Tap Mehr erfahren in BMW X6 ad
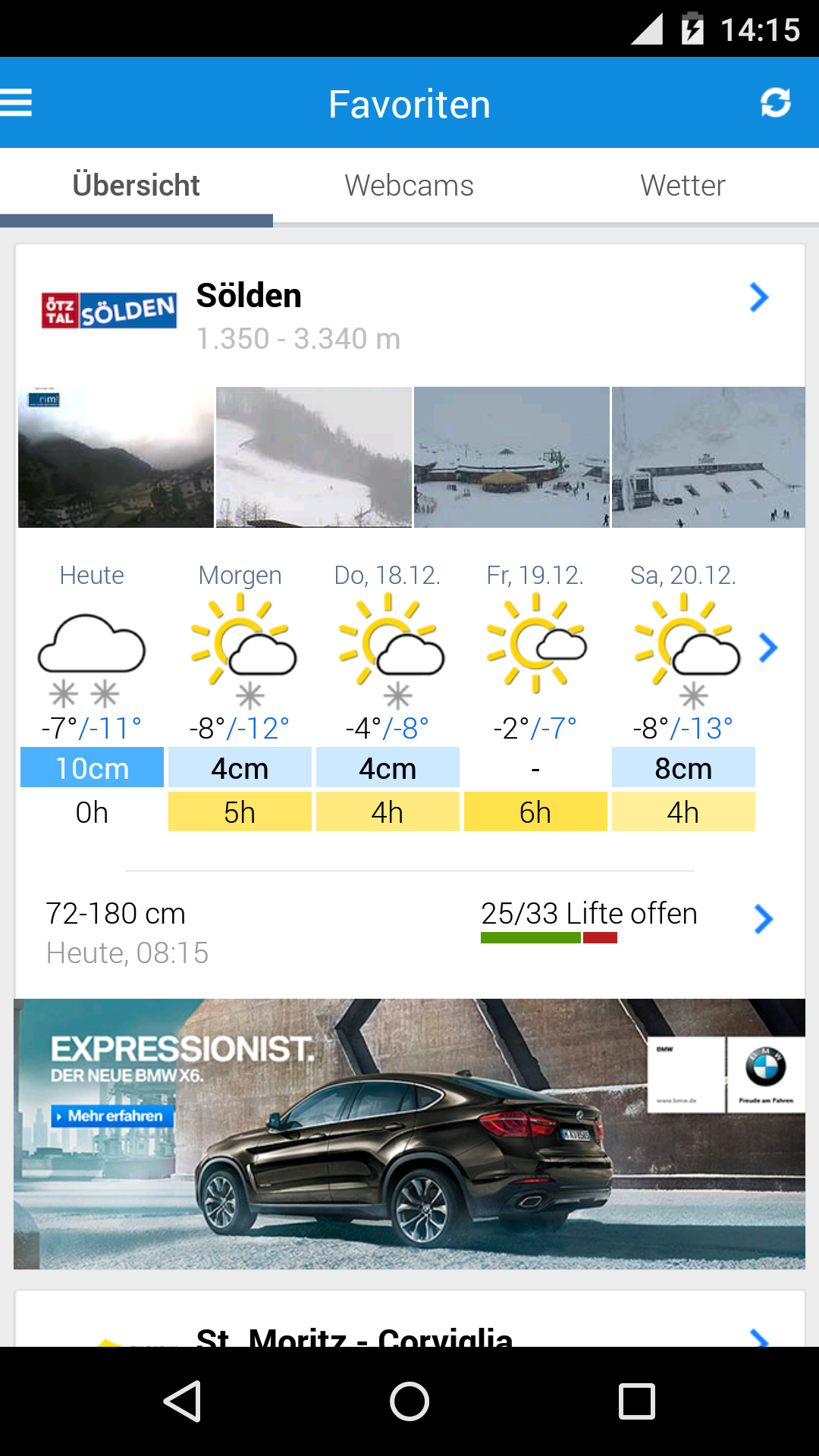Screen dimensions: 819x1456 click(x=114, y=1116)
